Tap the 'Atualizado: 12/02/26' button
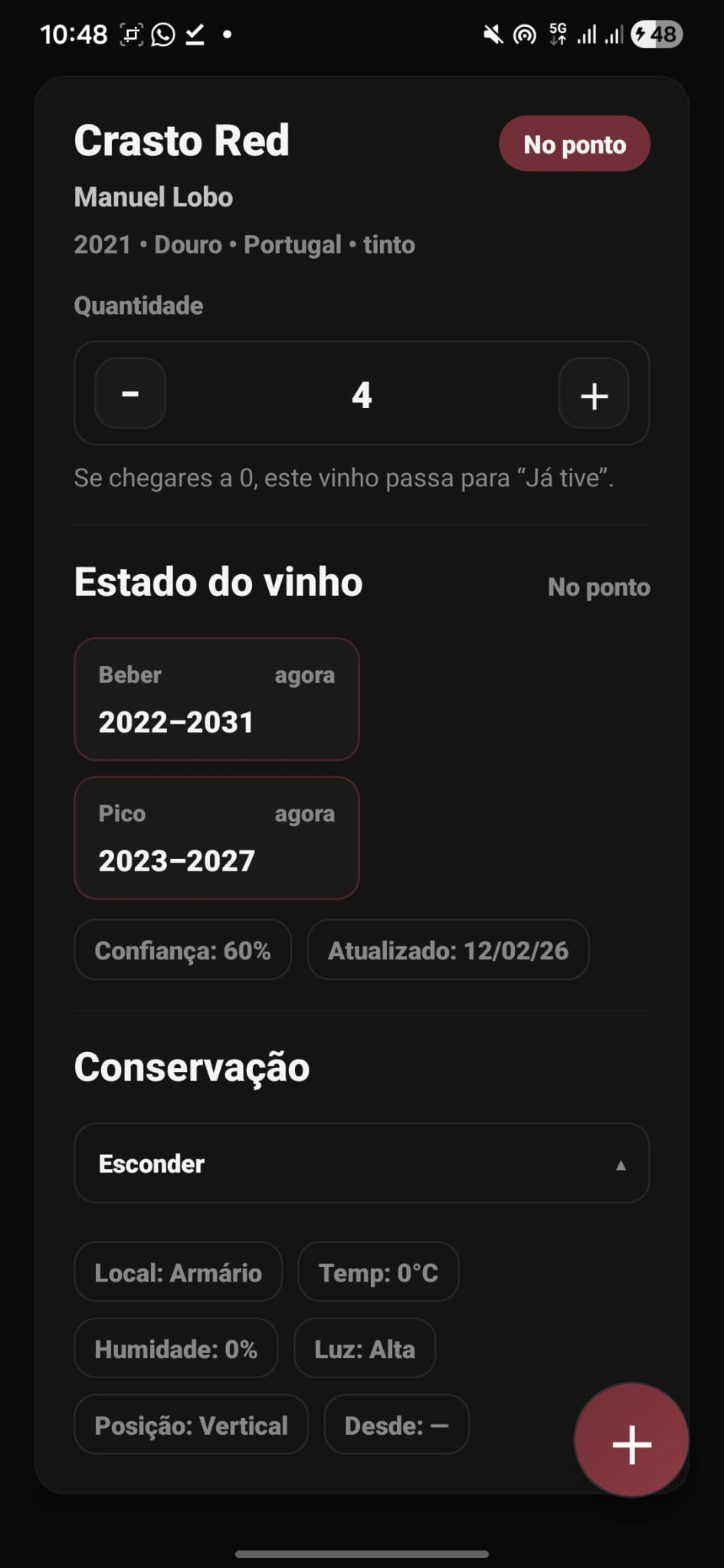Image resolution: width=724 pixels, height=1568 pixels. coord(447,950)
